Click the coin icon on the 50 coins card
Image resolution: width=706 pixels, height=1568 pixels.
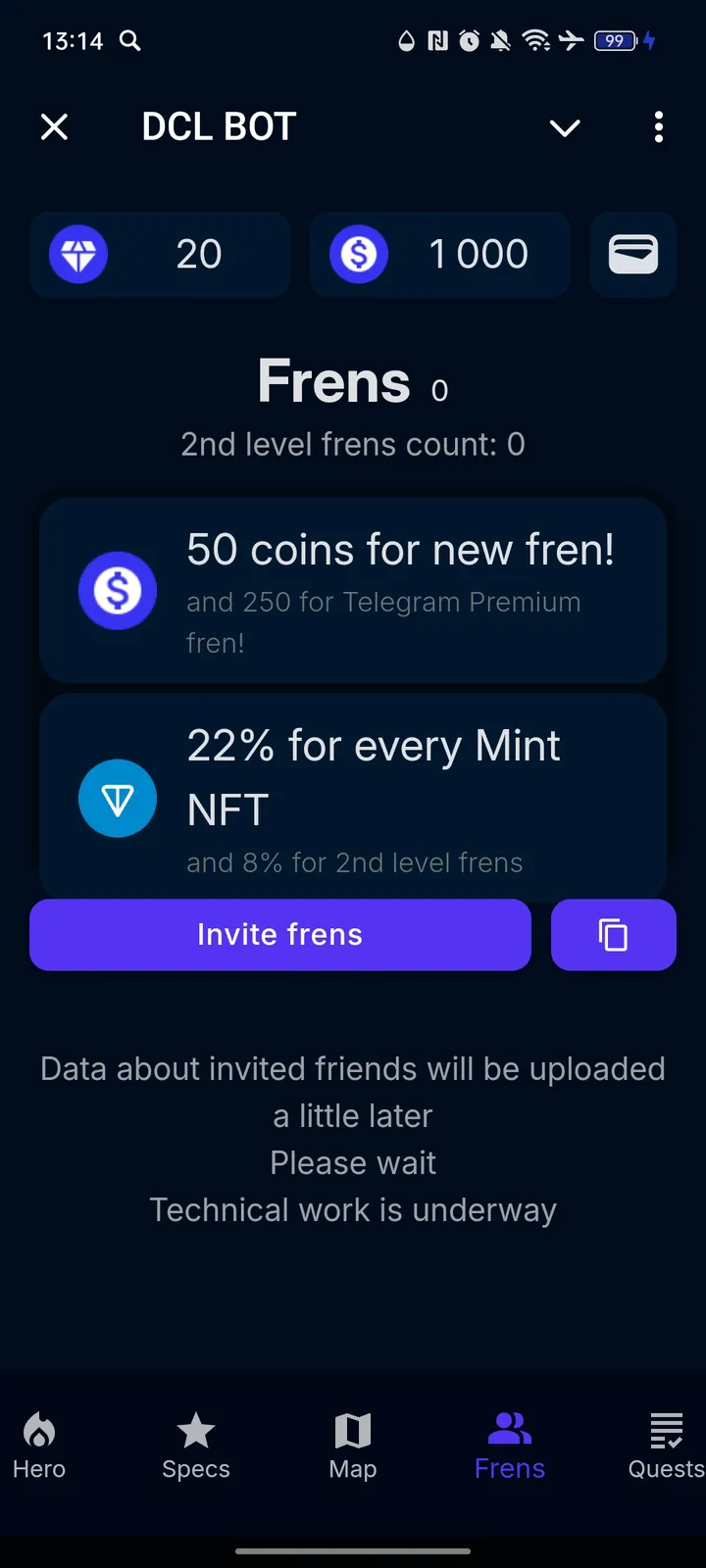[x=118, y=590]
